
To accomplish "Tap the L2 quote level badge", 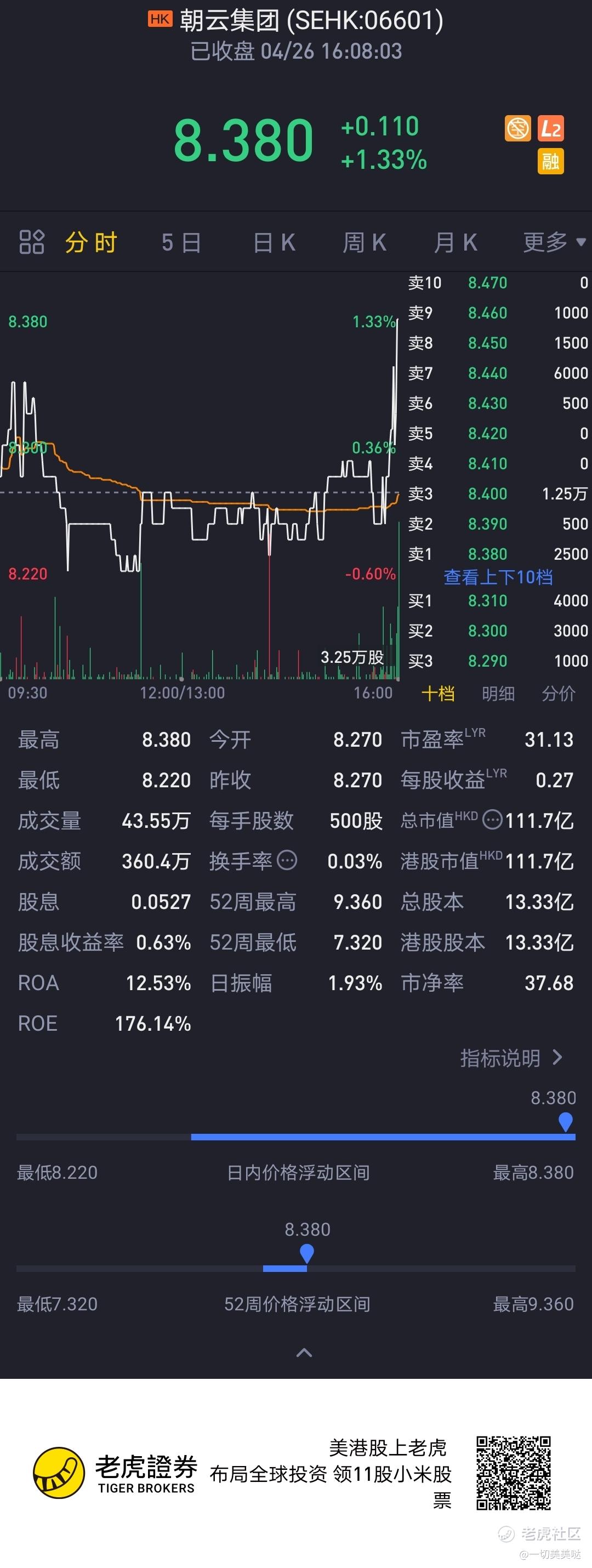I will click(x=551, y=128).
